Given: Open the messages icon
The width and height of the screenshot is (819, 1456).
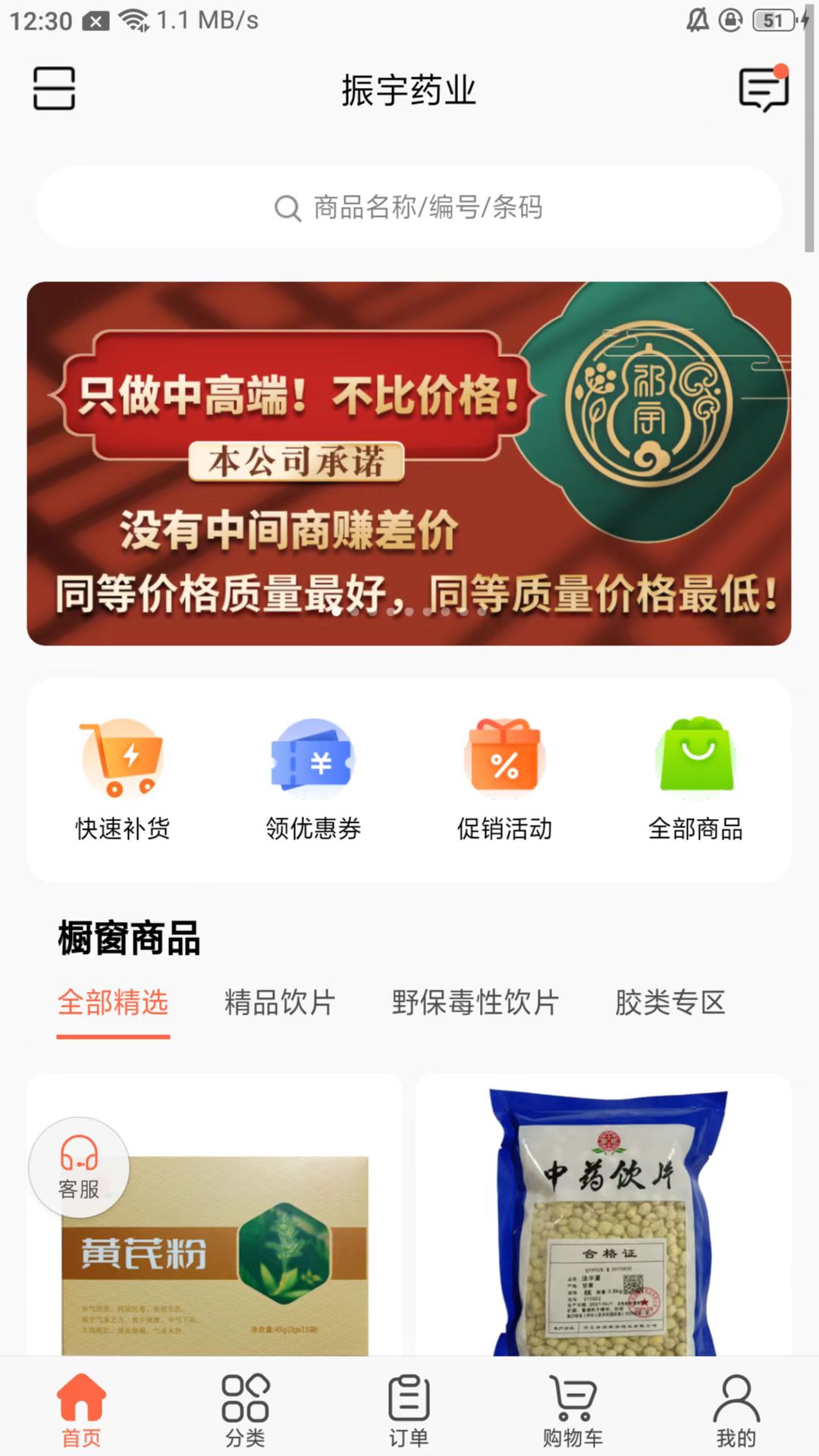Looking at the screenshot, I should coord(763,89).
